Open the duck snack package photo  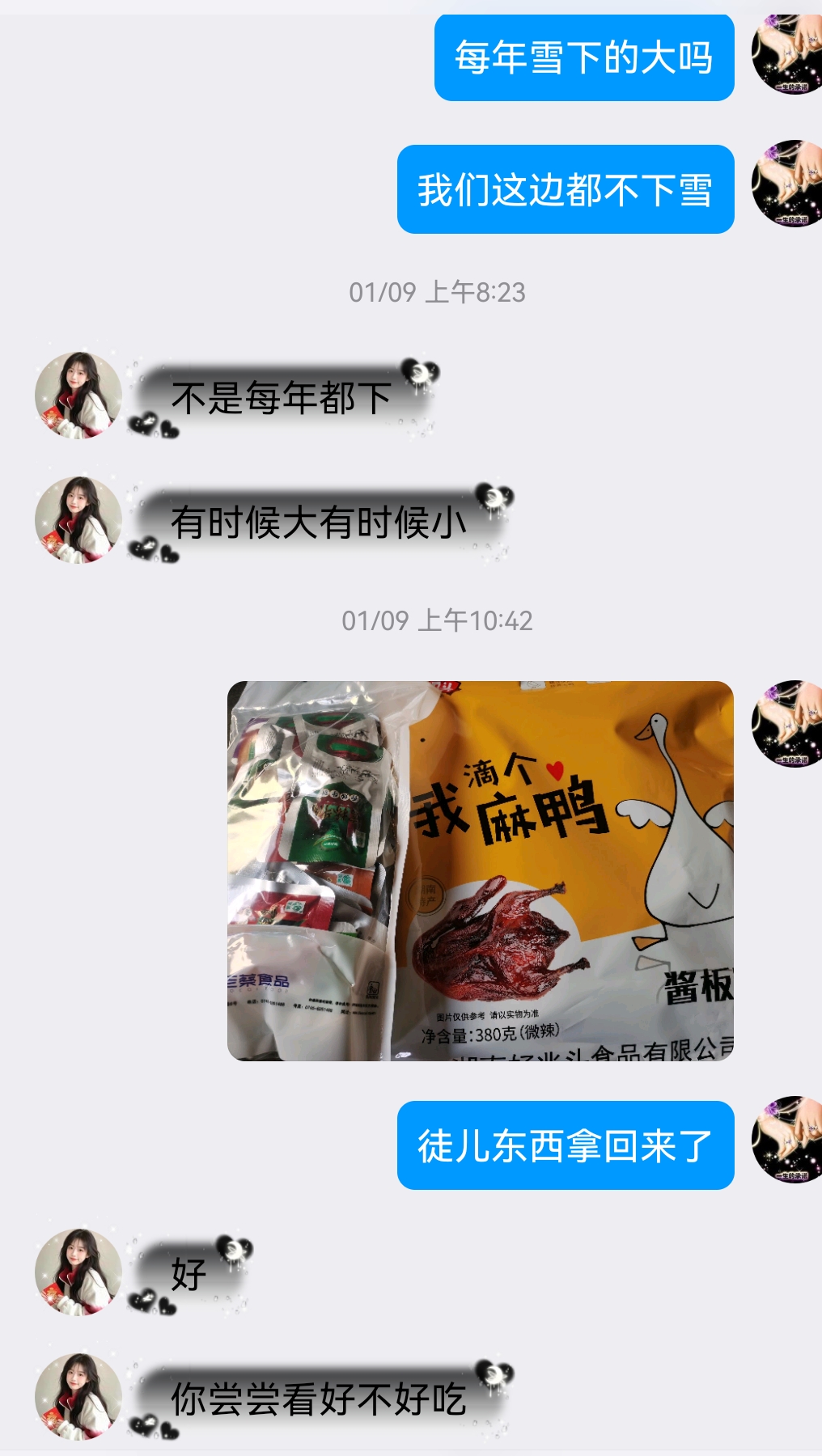(481, 870)
